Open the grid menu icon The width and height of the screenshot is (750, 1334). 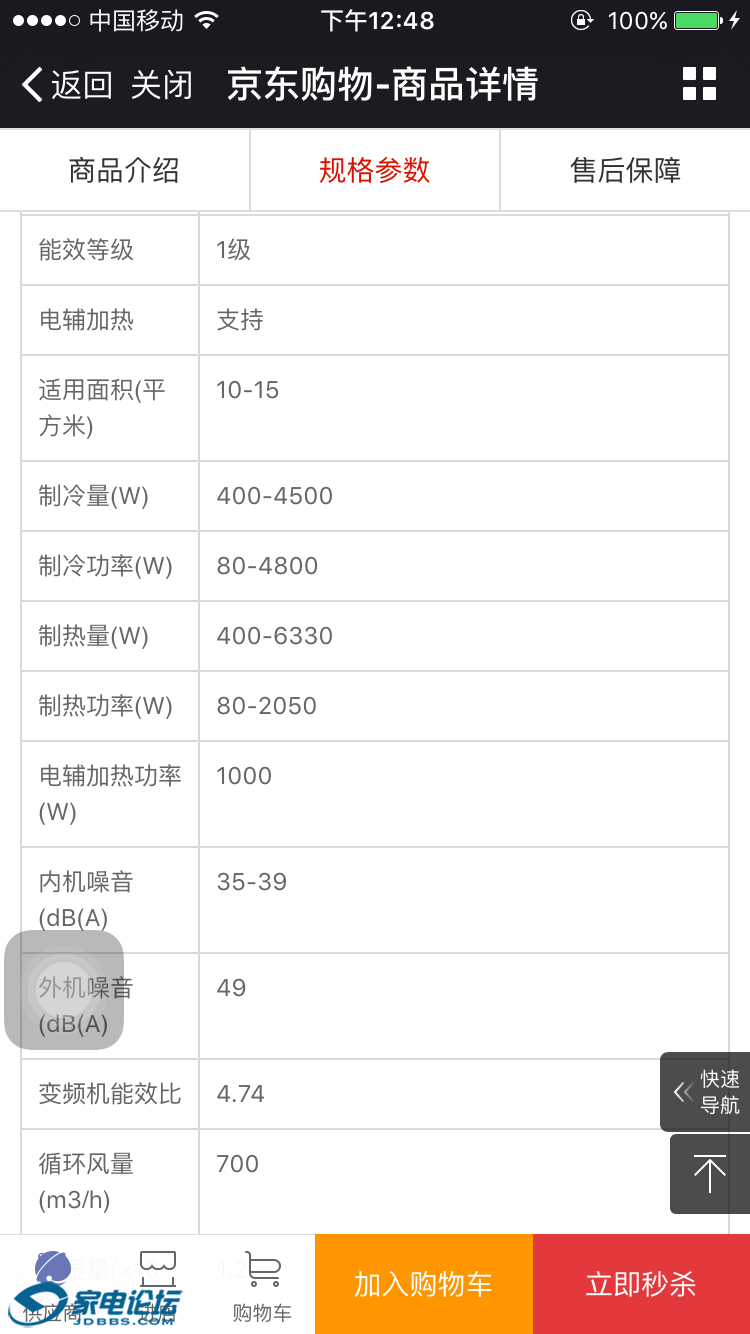tap(699, 85)
